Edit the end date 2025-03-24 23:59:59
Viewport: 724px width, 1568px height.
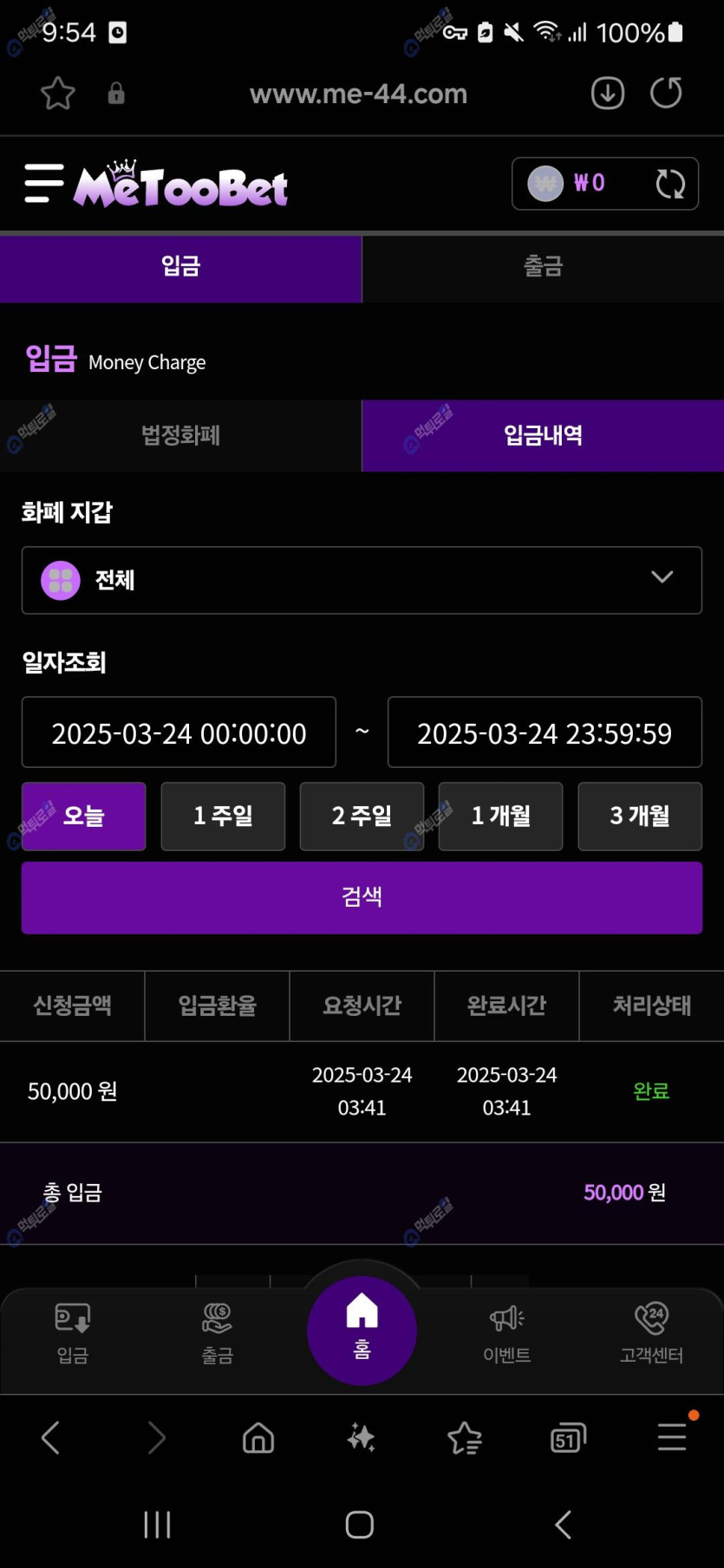pos(545,733)
